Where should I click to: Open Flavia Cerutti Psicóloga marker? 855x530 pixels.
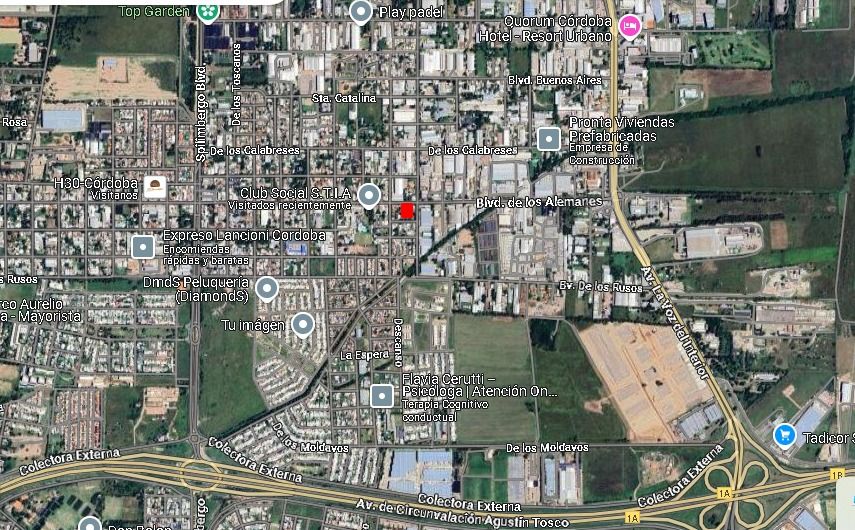point(382,396)
